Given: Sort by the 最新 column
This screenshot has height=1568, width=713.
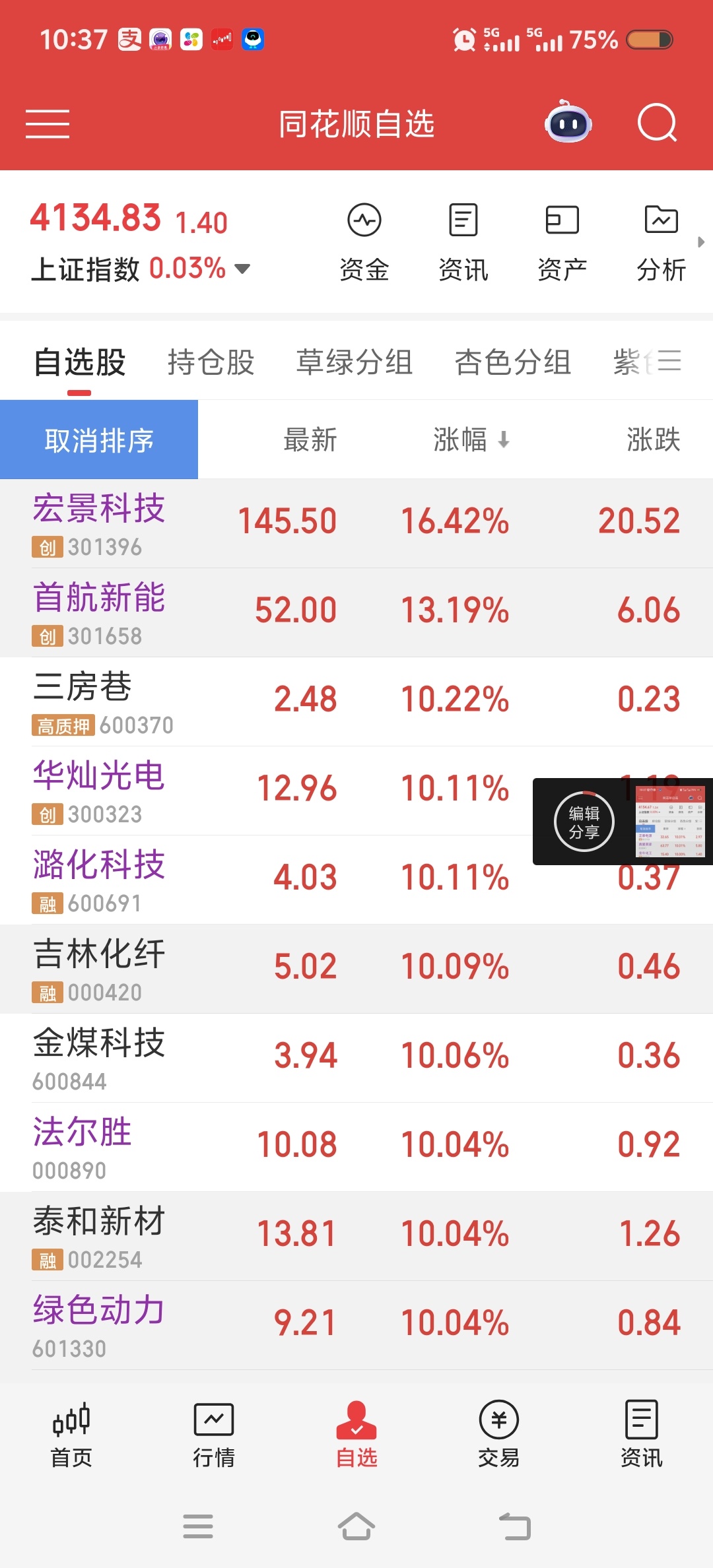Looking at the screenshot, I should coord(310,440).
